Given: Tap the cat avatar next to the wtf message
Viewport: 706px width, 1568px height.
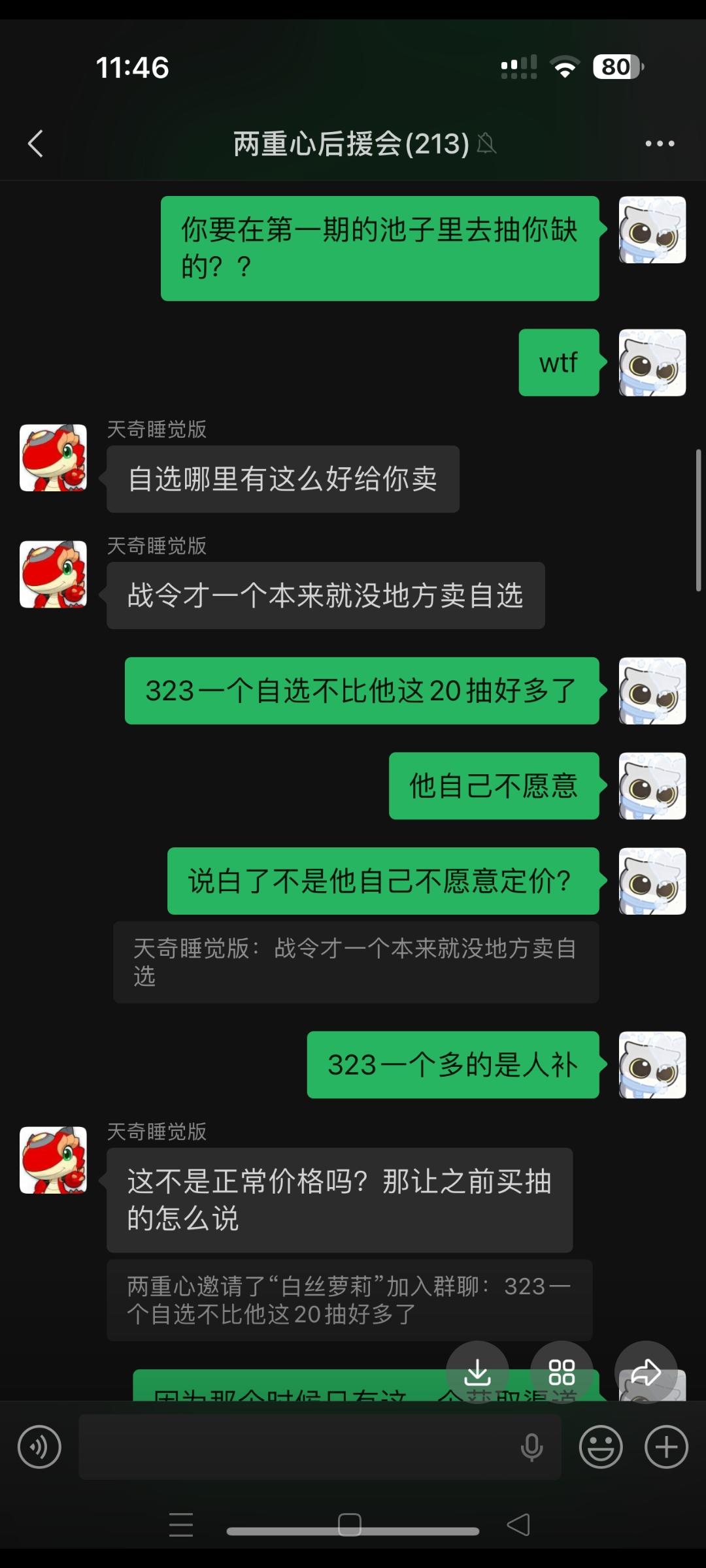Looking at the screenshot, I should point(652,362).
